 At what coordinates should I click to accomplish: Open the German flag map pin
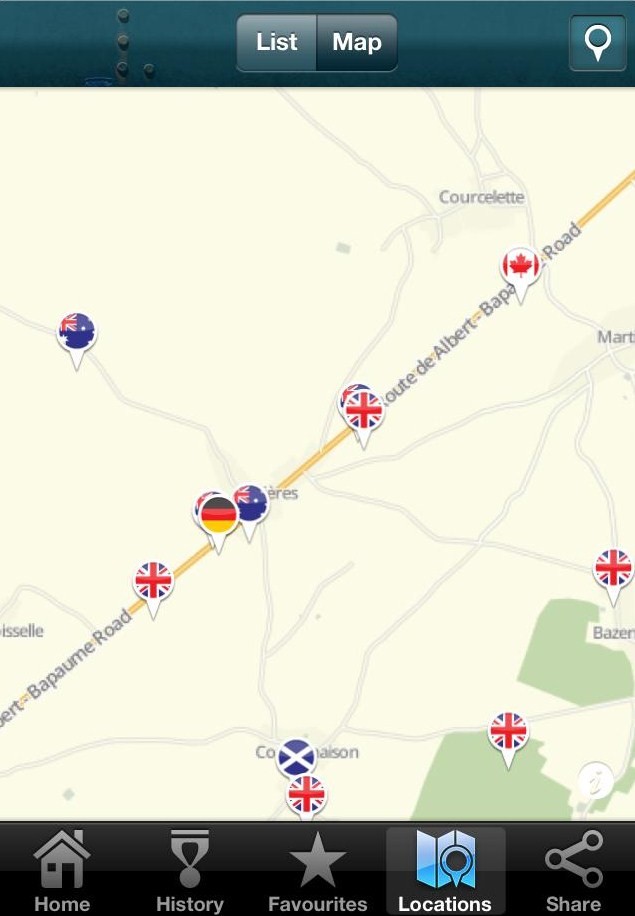(218, 517)
